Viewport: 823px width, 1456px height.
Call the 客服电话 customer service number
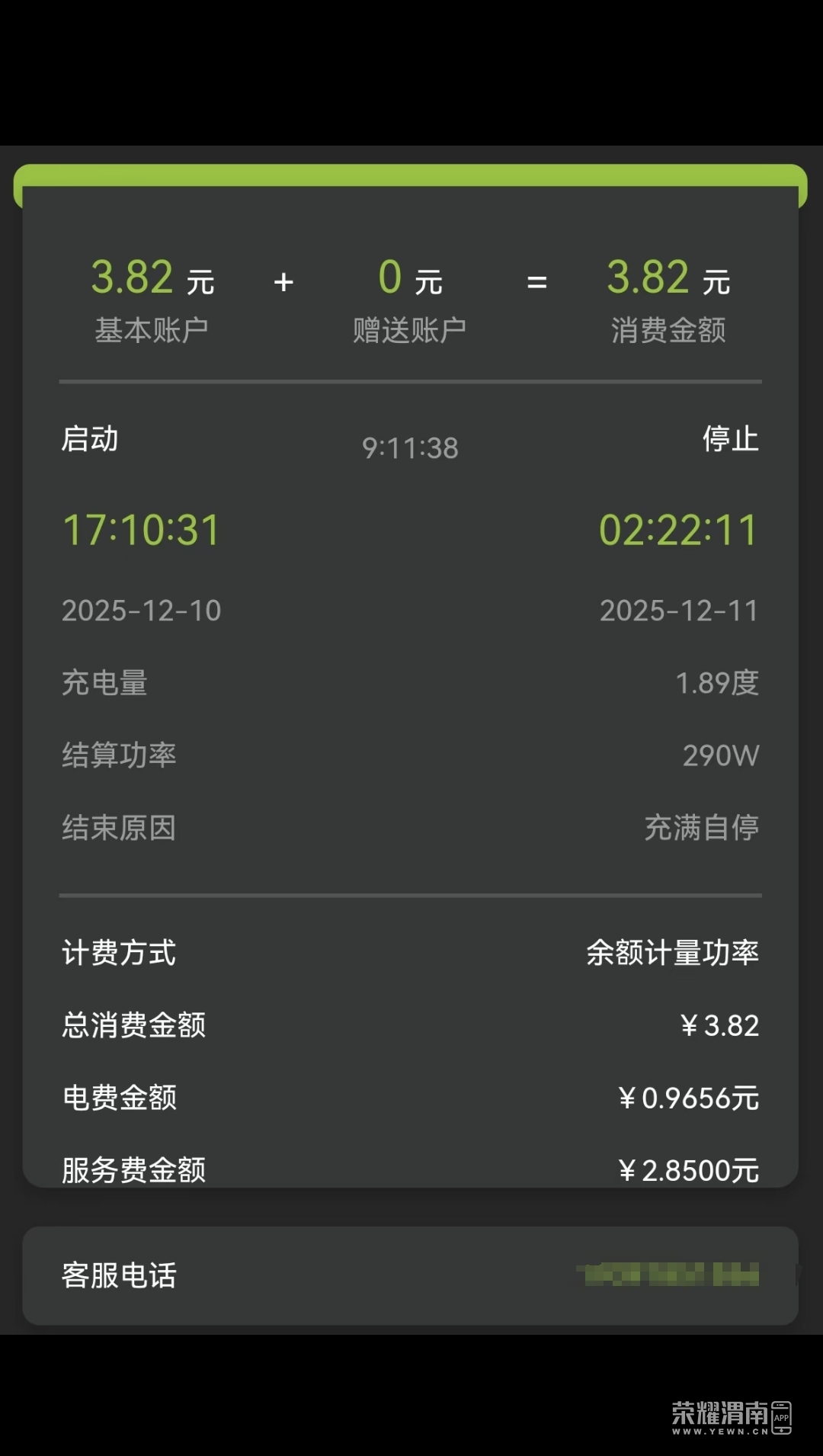[x=669, y=1275]
